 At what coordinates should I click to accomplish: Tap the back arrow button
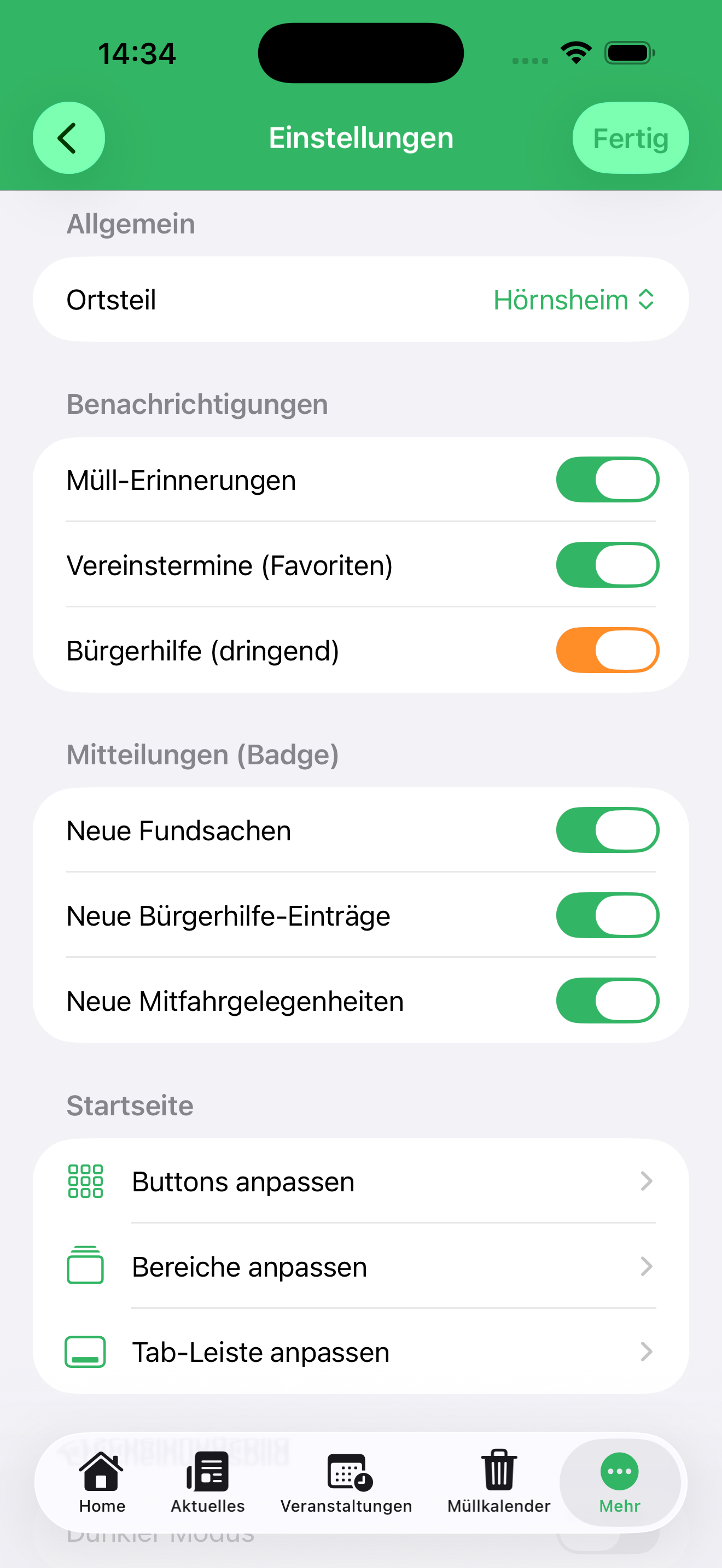pyautogui.click(x=68, y=137)
